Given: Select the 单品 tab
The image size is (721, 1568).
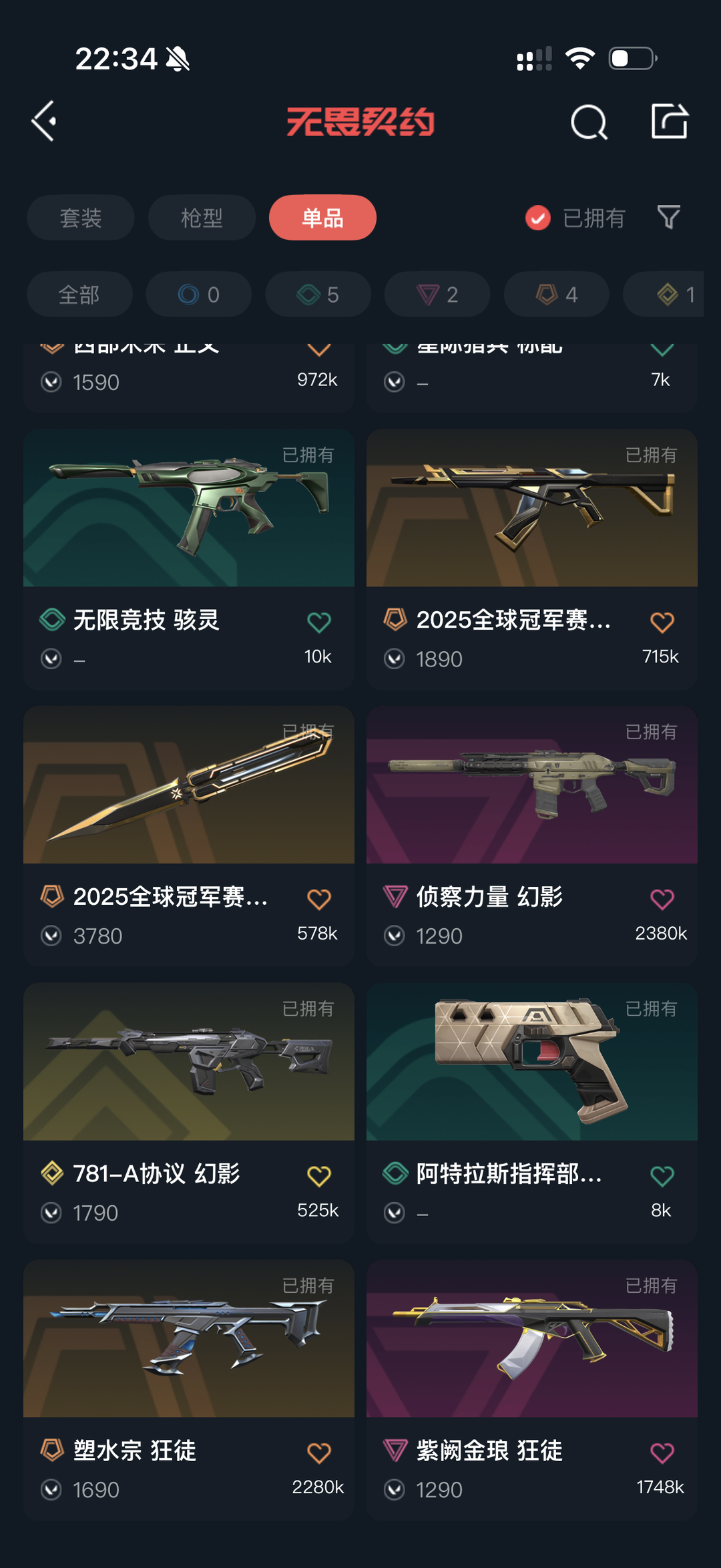Looking at the screenshot, I should tap(322, 218).
